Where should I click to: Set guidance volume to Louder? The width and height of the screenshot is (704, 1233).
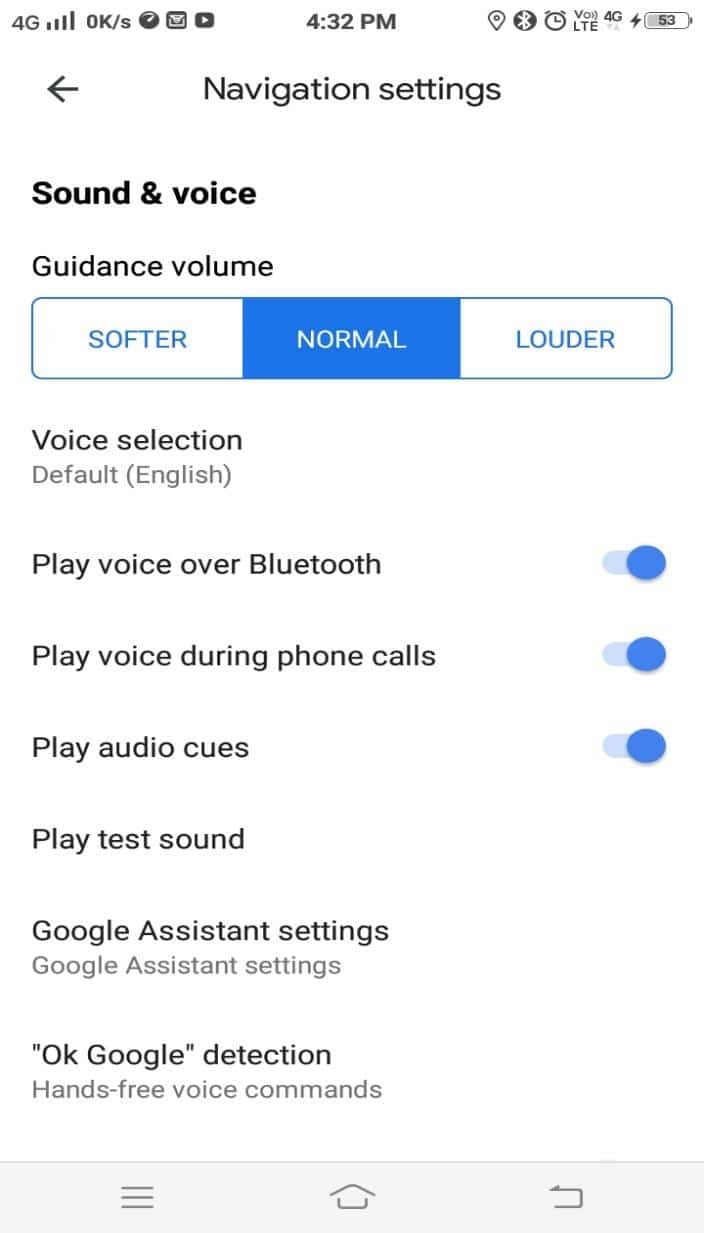click(x=565, y=339)
